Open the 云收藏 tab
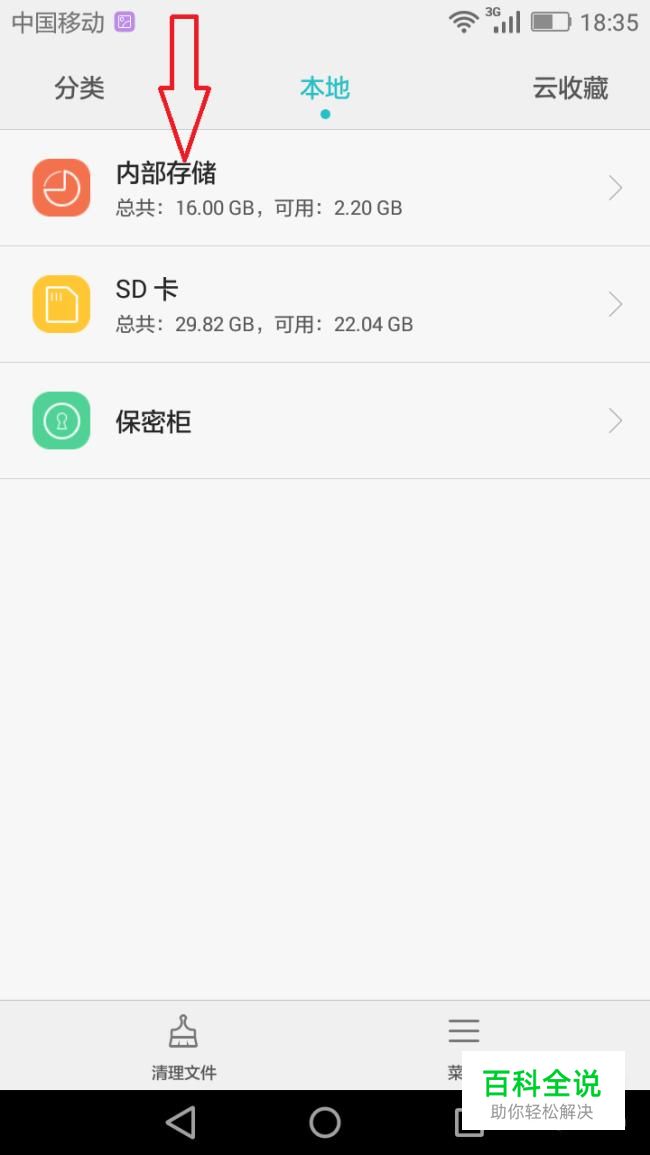The width and height of the screenshot is (650, 1155). click(570, 88)
